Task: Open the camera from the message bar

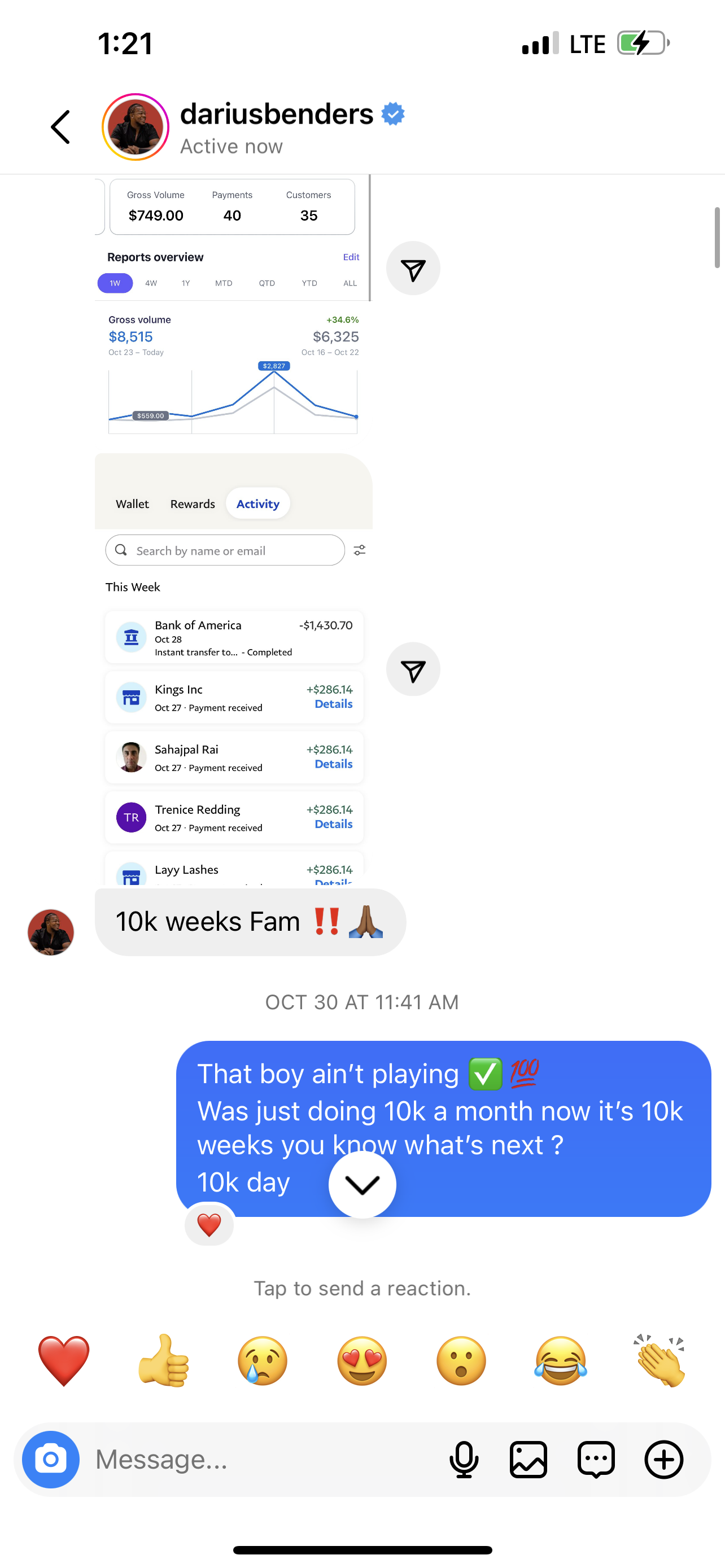Action: (50, 1460)
